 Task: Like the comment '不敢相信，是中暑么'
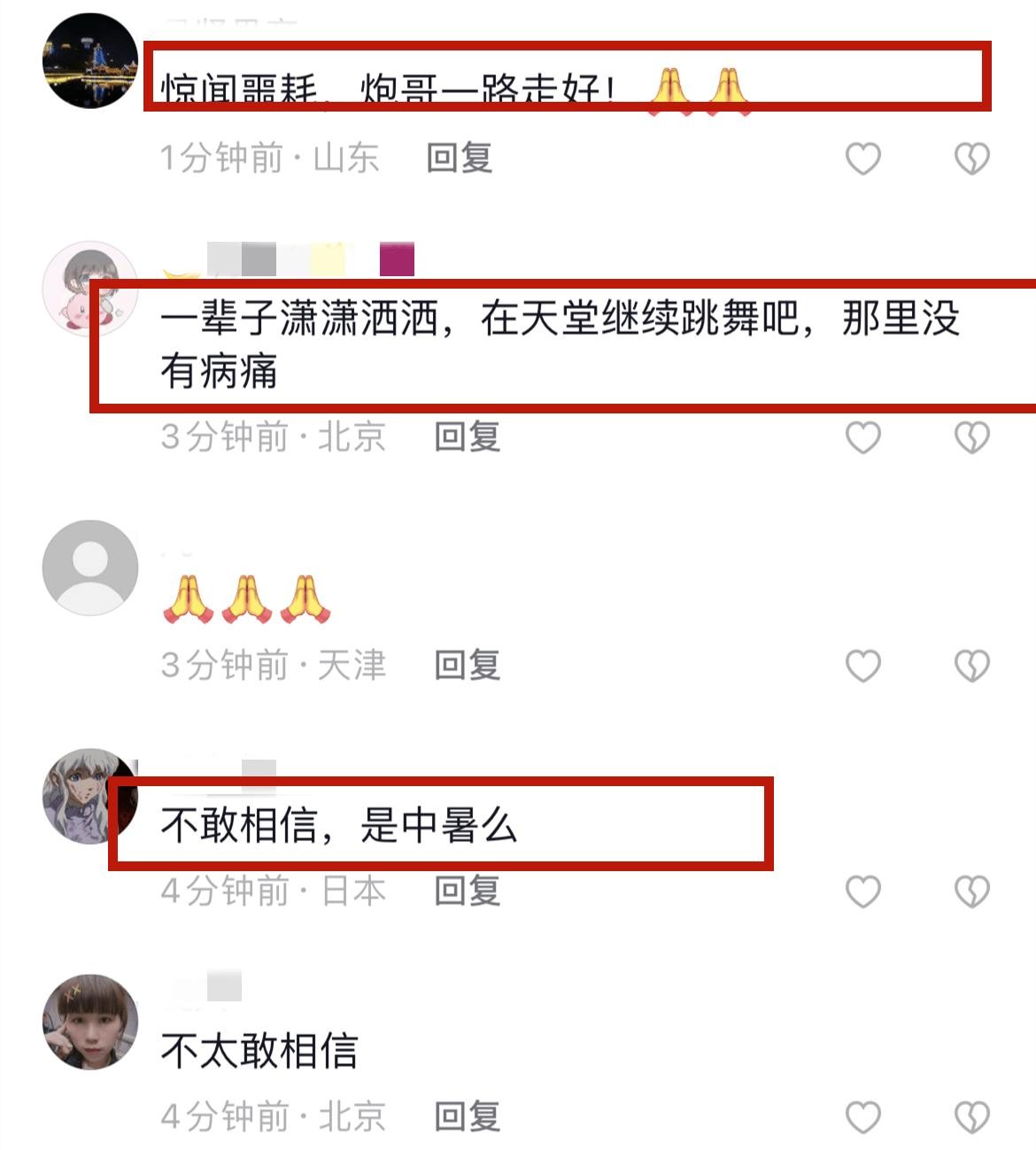(862, 891)
